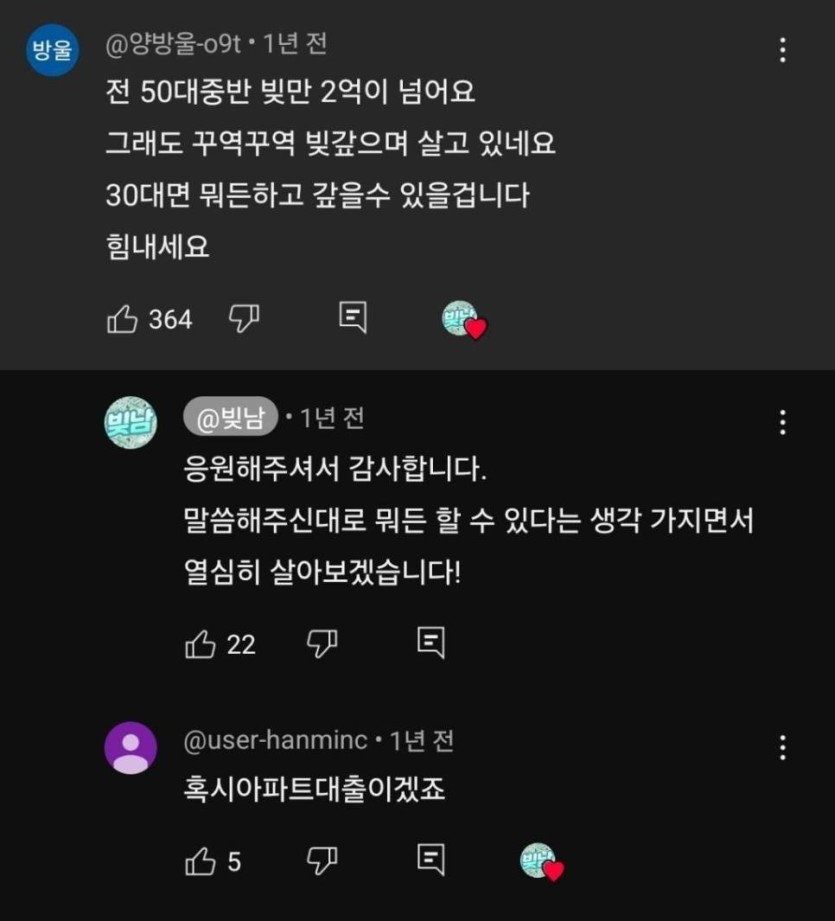Open @user-hanminc's profile avatar
The width and height of the screenshot is (835, 921).
[x=131, y=747]
